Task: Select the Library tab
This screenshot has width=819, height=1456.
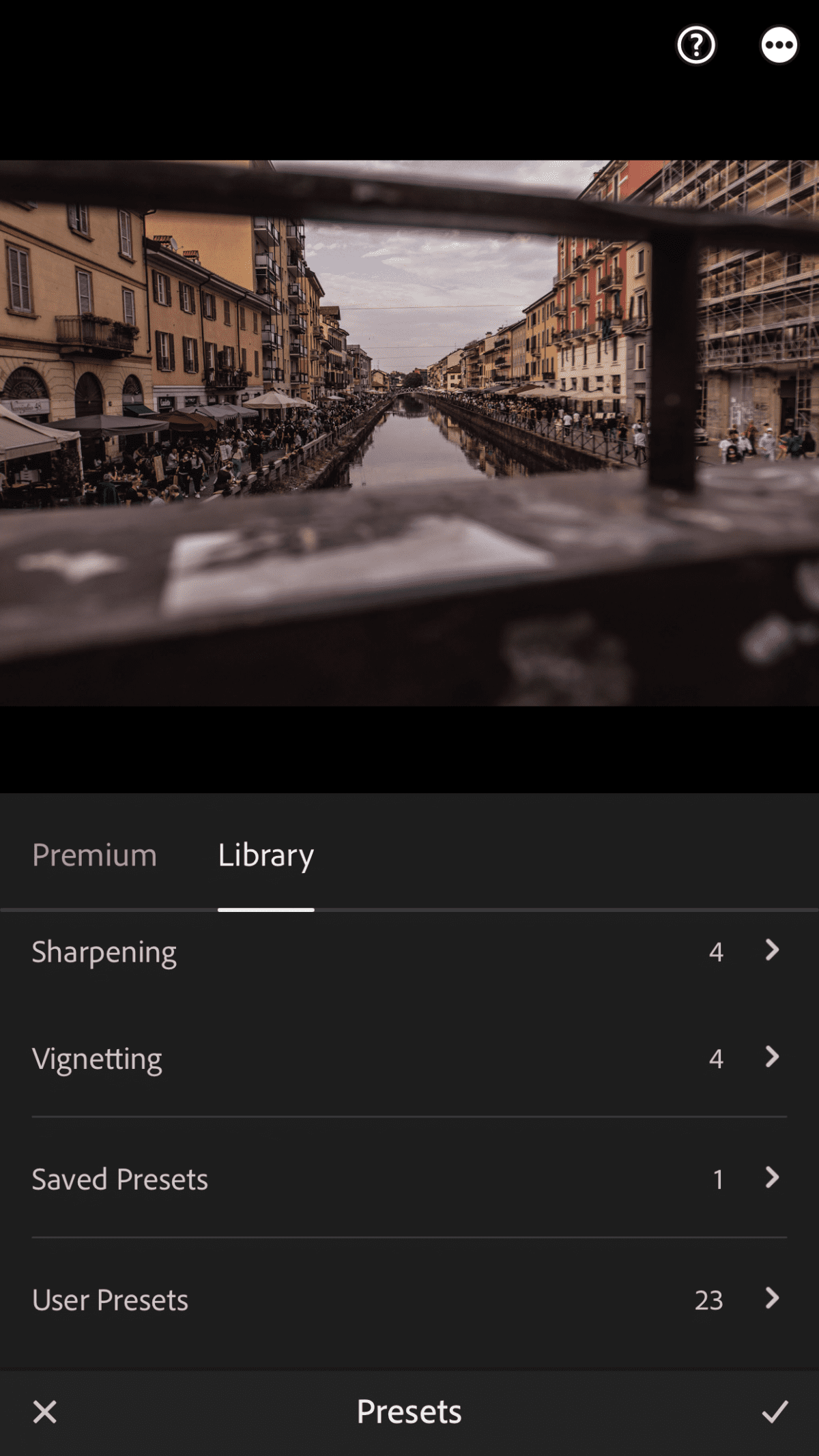Action: point(265,855)
